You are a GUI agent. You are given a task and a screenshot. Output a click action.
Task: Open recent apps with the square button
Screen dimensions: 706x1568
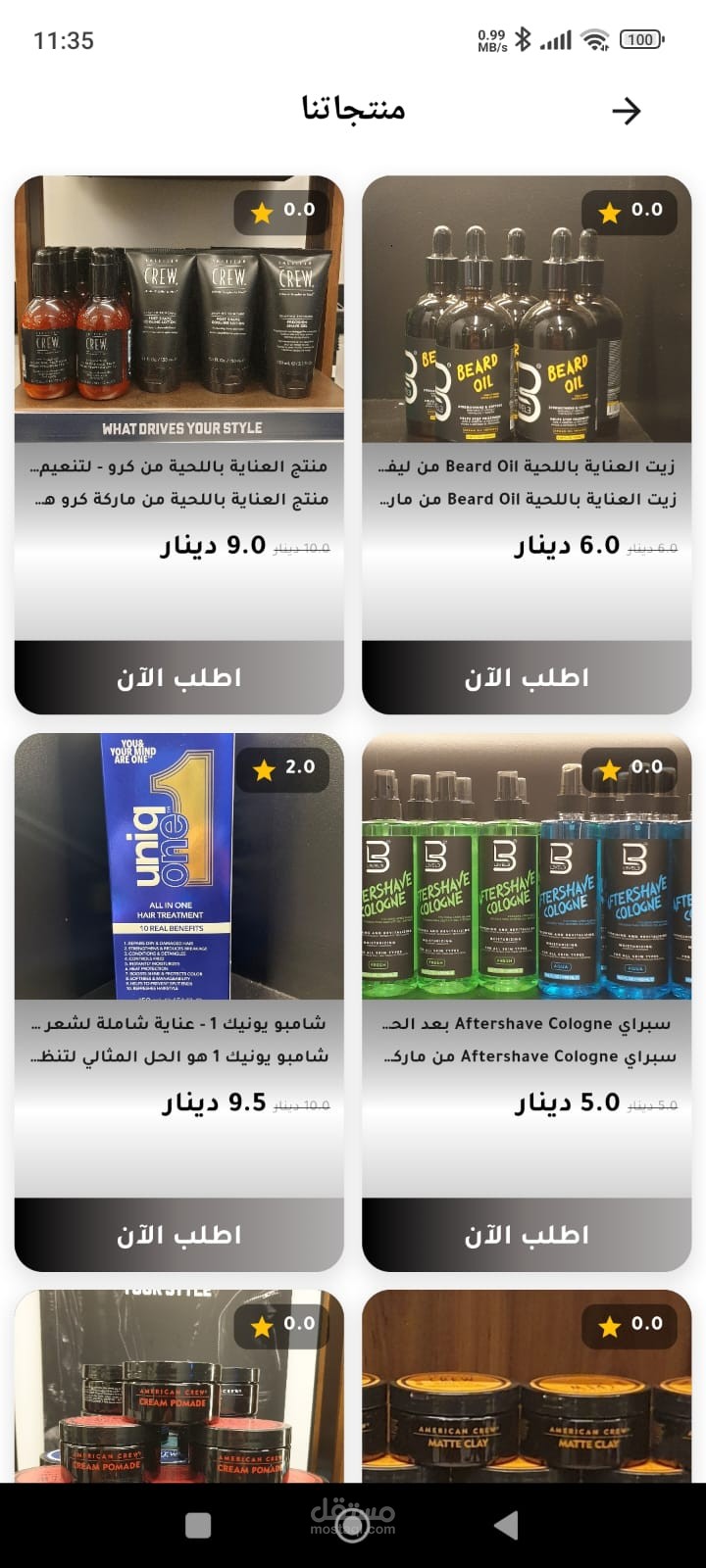[198, 1525]
